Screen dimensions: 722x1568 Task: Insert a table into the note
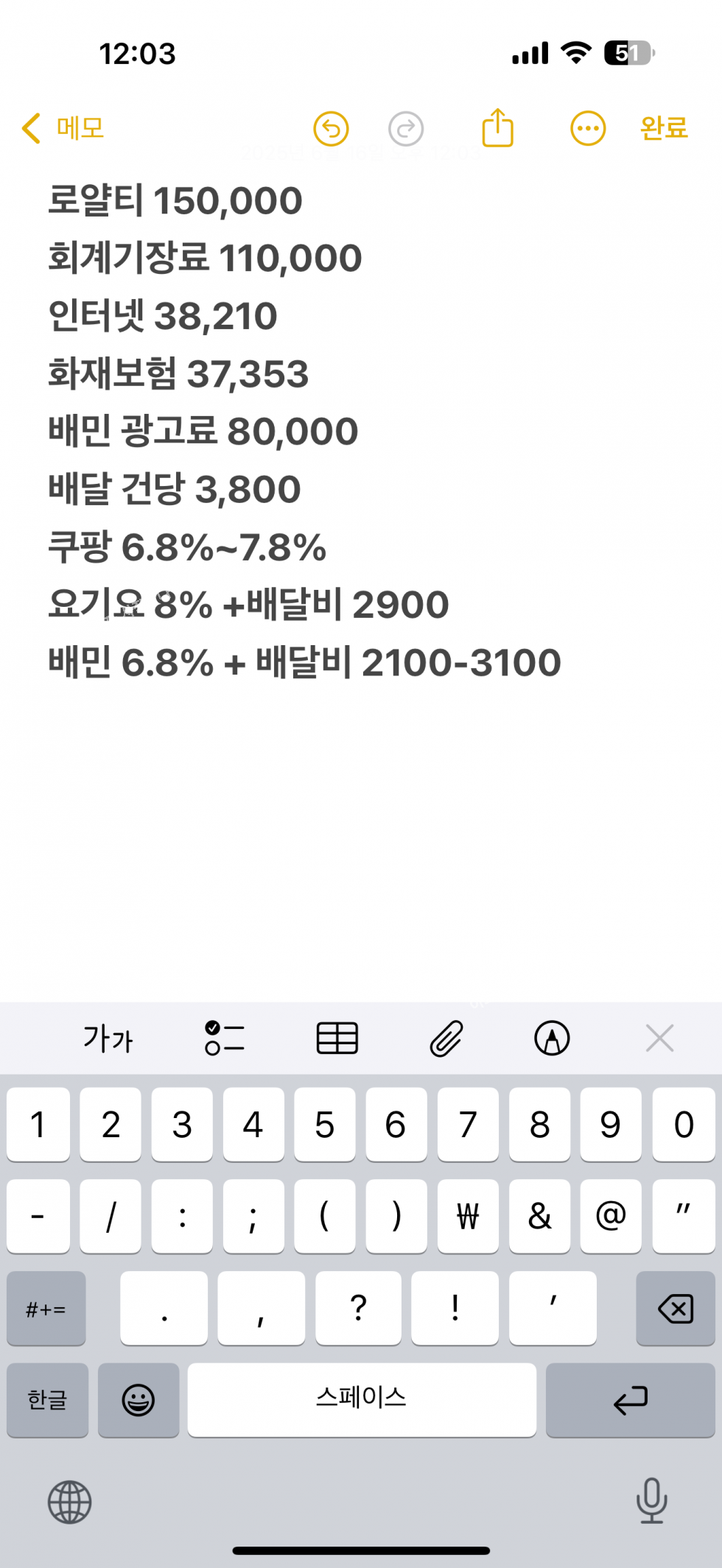(x=337, y=1038)
